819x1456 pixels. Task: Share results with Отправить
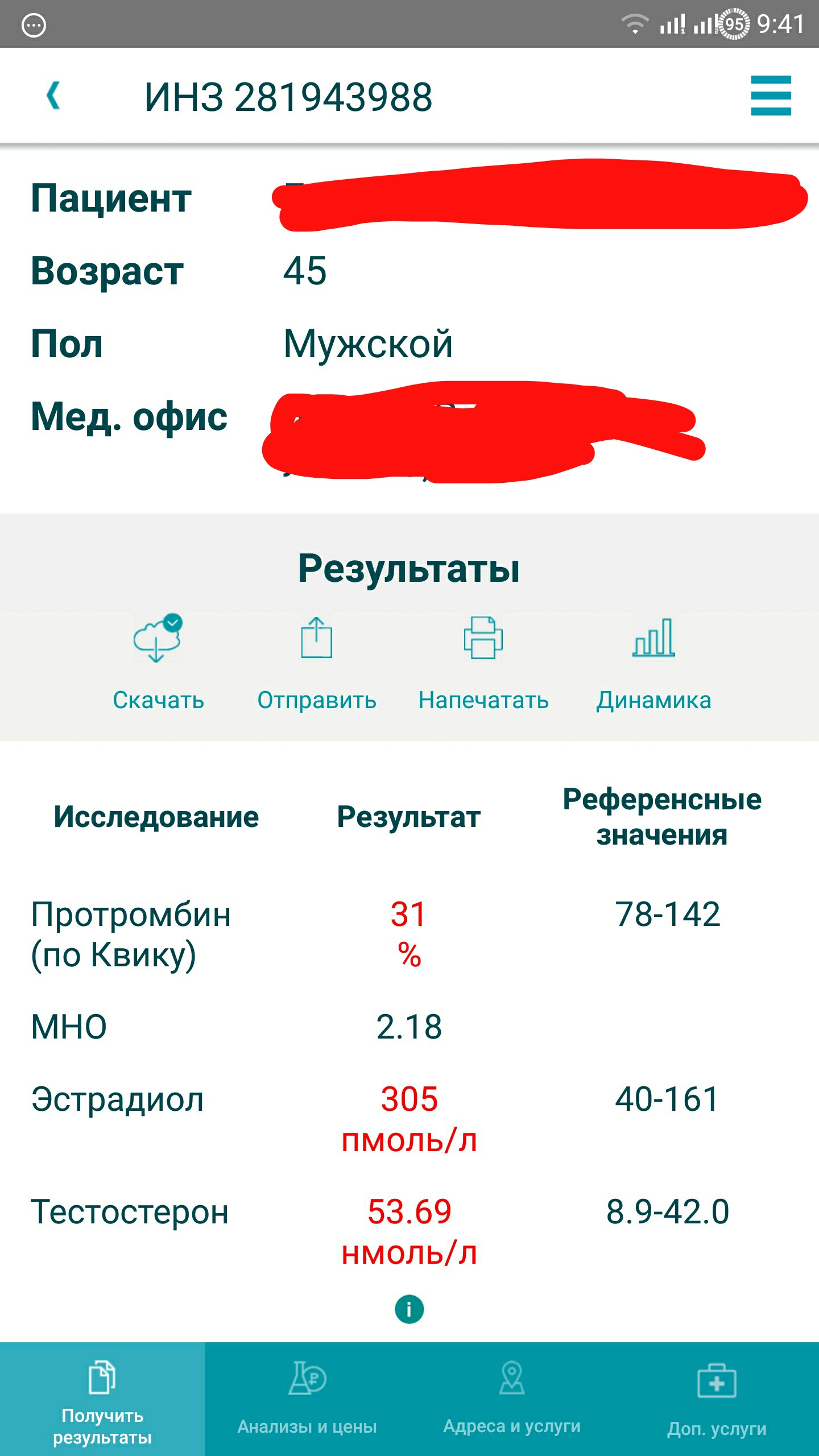(x=317, y=663)
